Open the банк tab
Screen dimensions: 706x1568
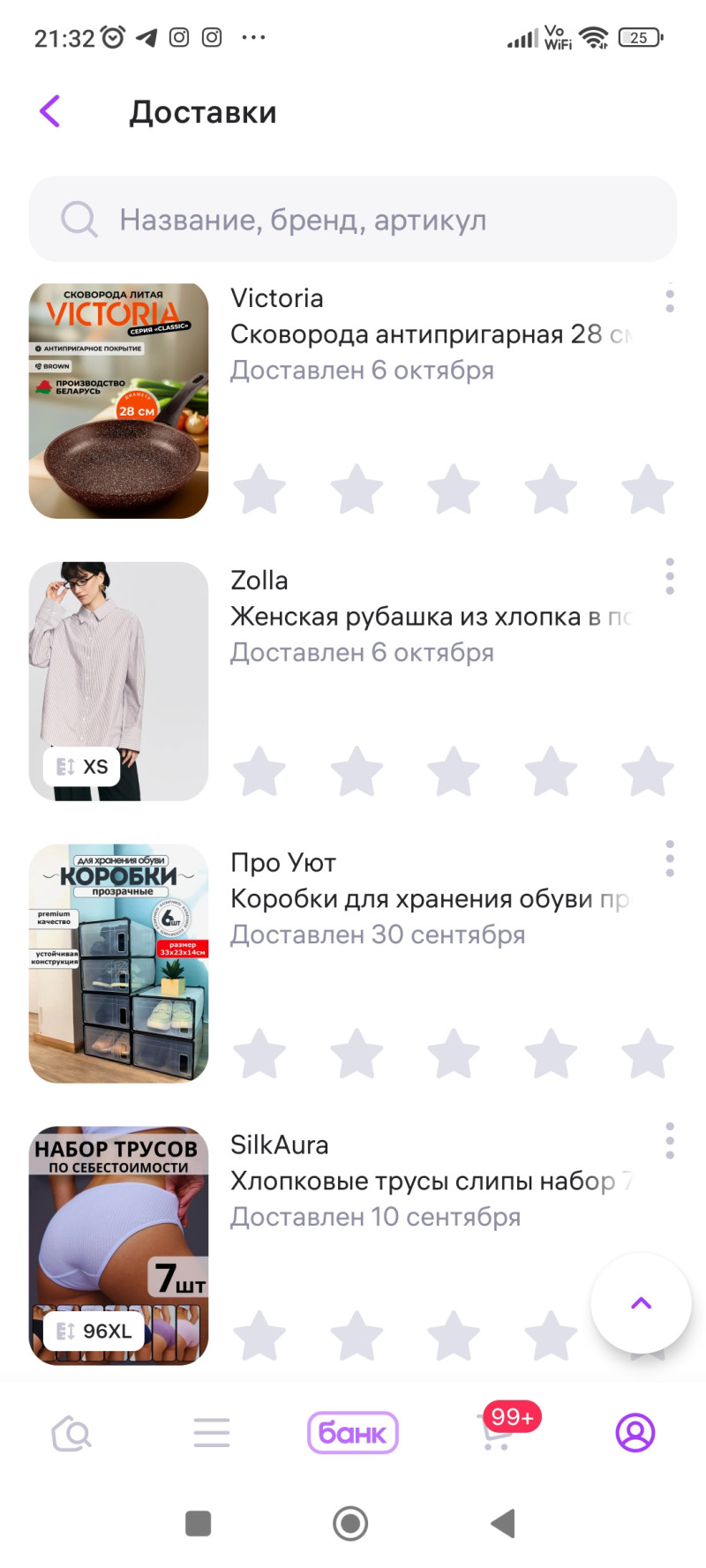[x=353, y=1433]
